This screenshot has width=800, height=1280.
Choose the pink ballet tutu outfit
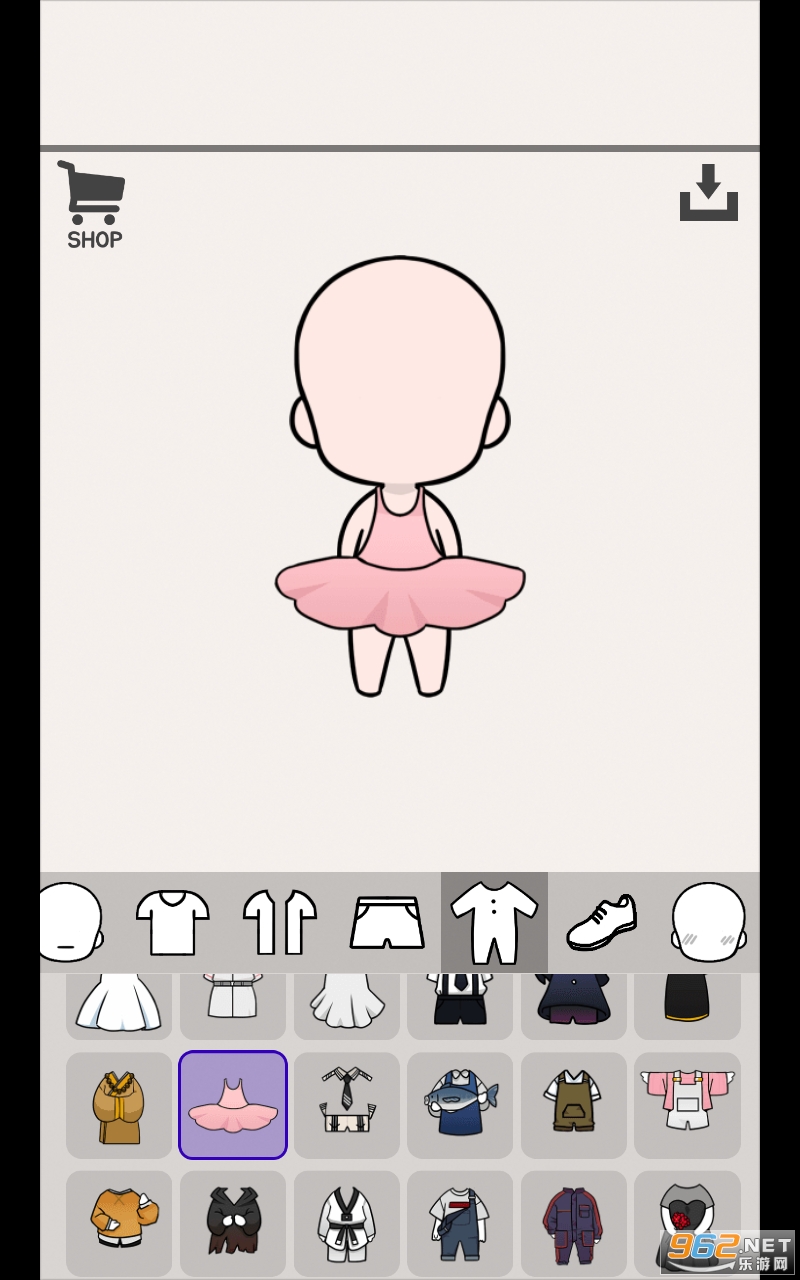tap(233, 1105)
